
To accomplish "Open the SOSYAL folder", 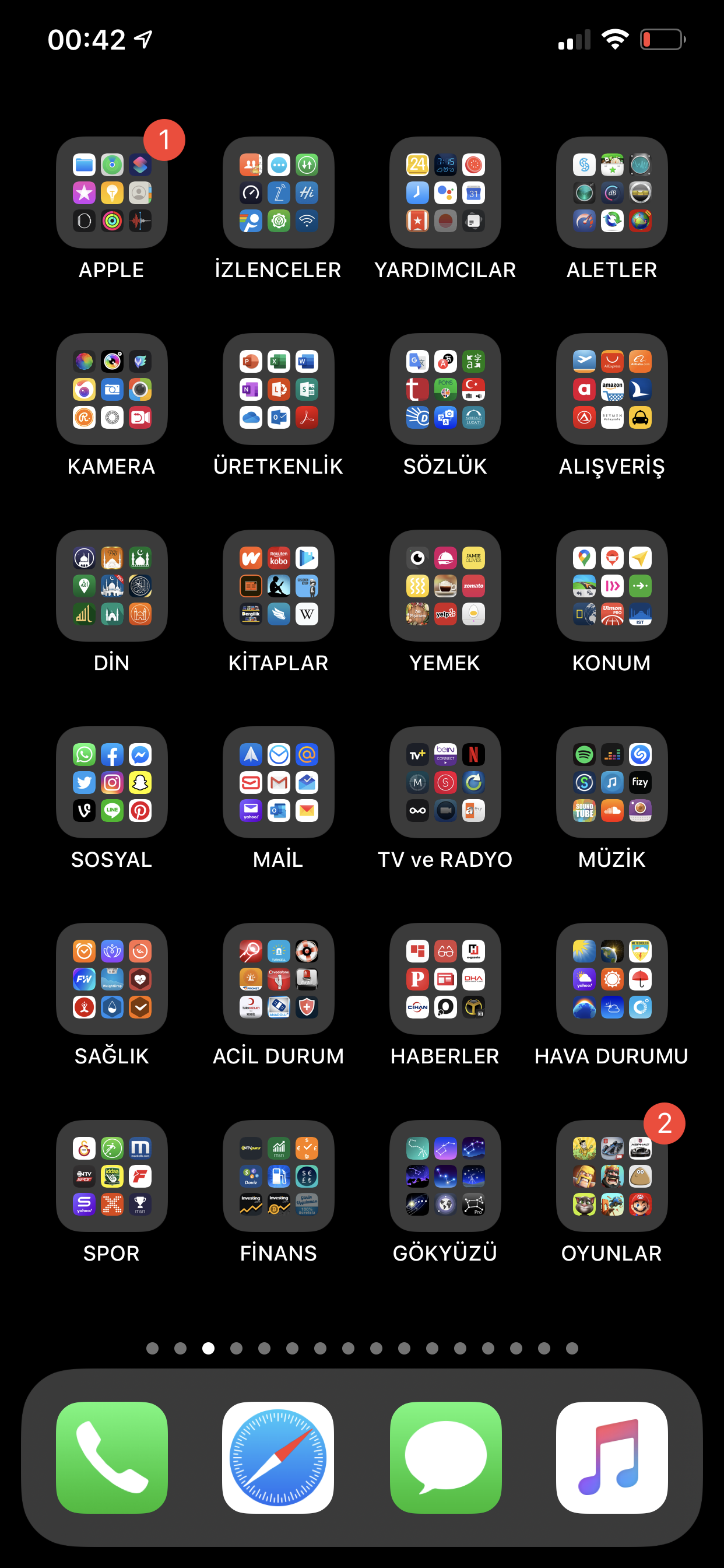I will click(111, 782).
